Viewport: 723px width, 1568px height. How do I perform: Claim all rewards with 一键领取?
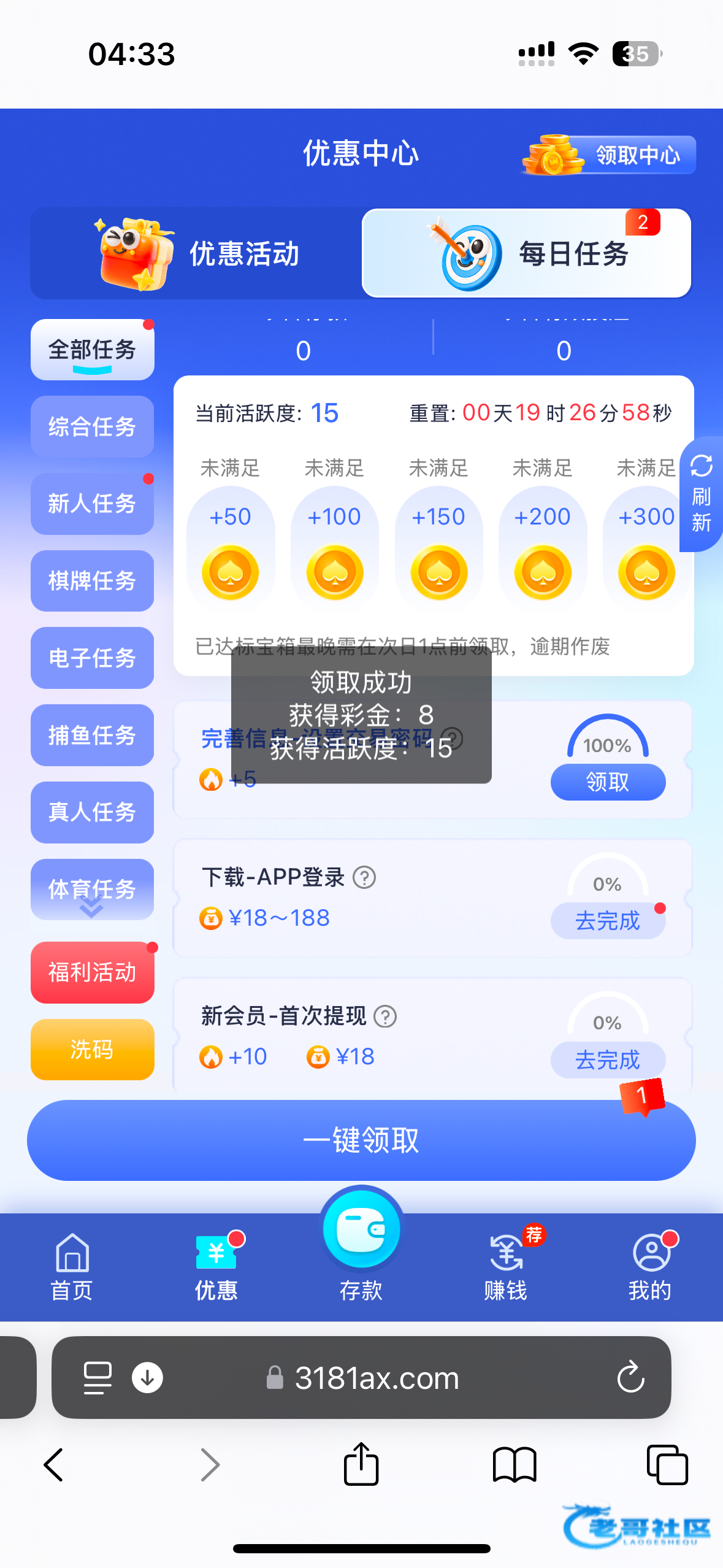pyautogui.click(x=361, y=1140)
